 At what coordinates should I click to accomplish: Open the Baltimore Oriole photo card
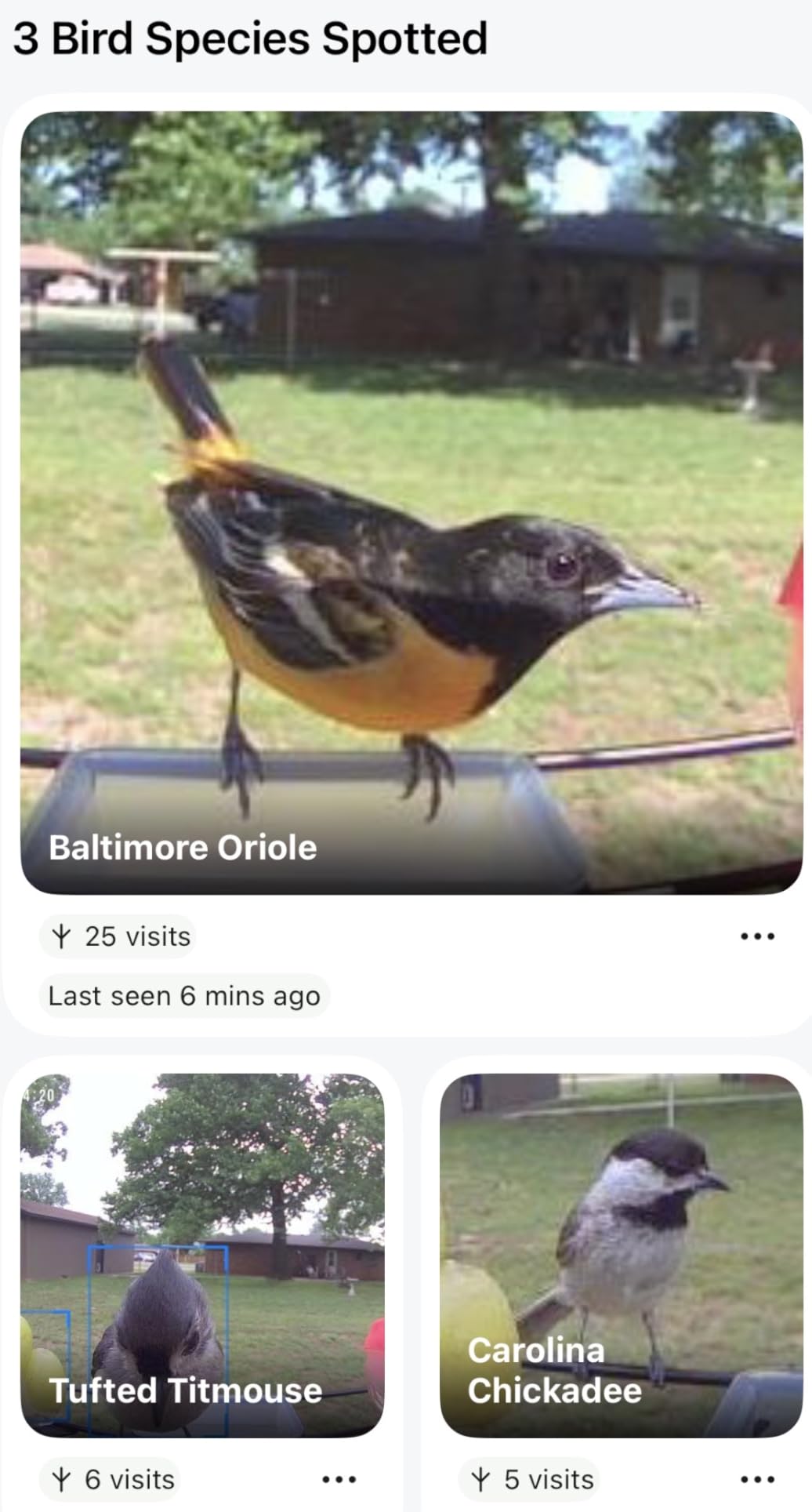tap(411, 503)
